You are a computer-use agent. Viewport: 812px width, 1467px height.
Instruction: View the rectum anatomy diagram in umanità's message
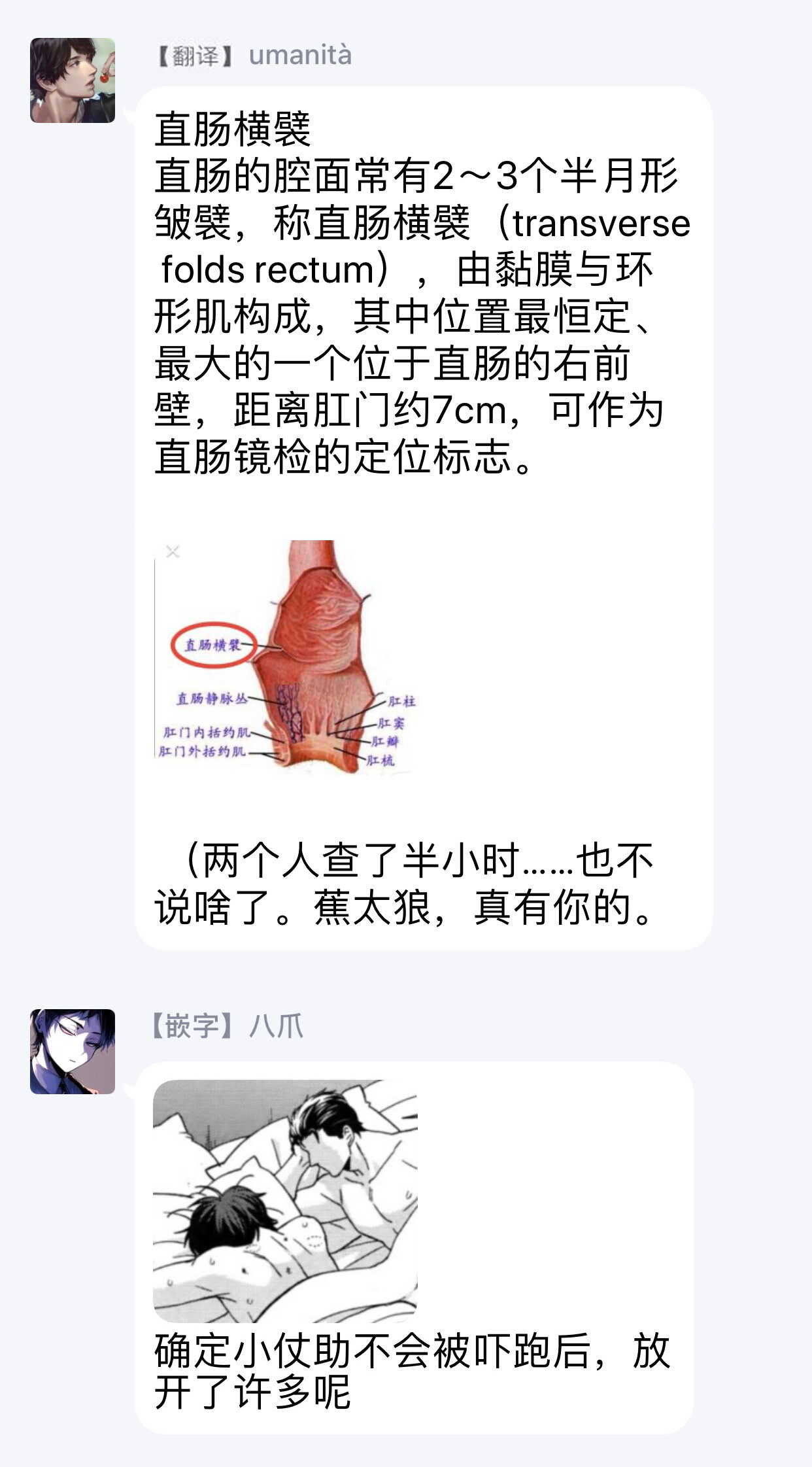[x=286, y=657]
